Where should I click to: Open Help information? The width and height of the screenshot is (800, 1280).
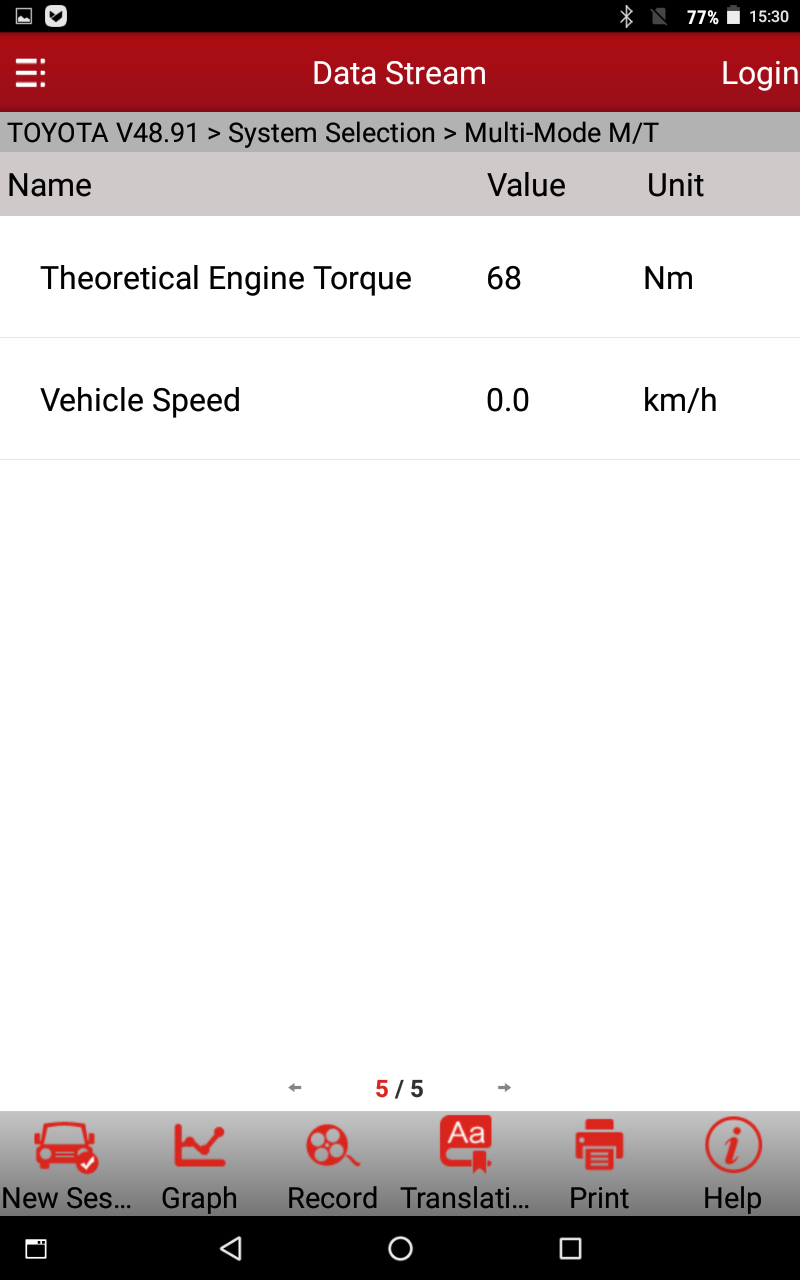tap(732, 1165)
